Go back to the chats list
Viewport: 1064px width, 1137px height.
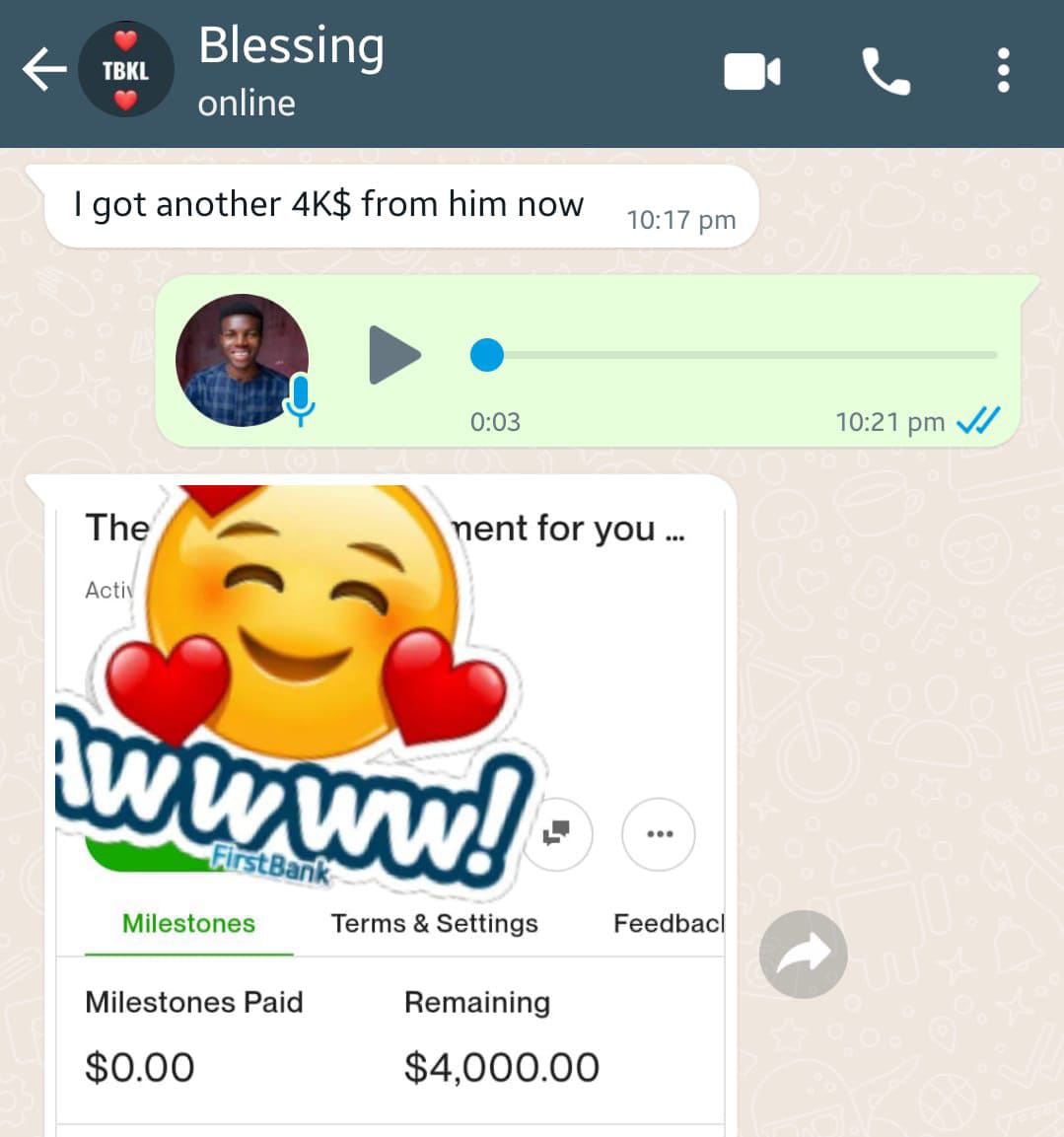pyautogui.click(x=43, y=70)
